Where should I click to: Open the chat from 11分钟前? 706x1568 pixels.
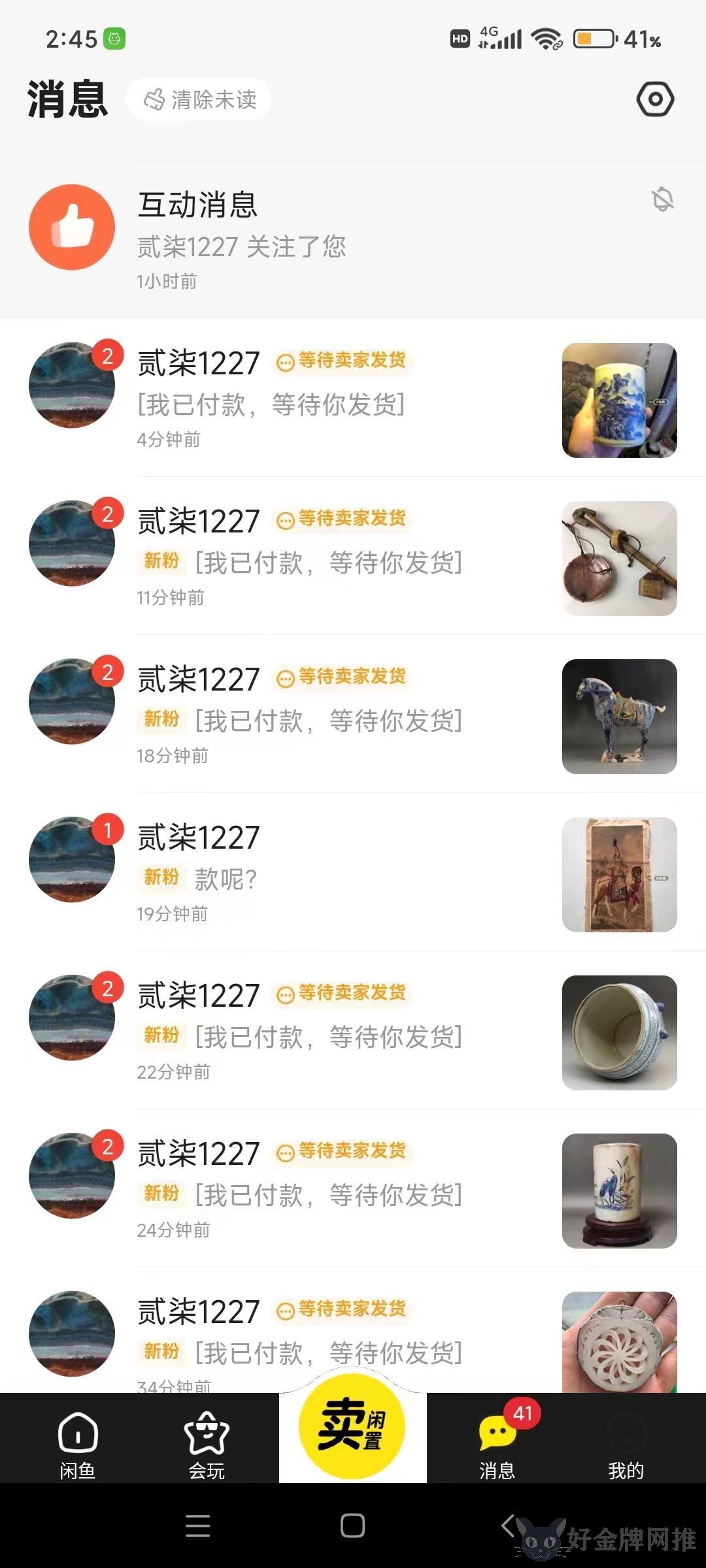click(353, 557)
